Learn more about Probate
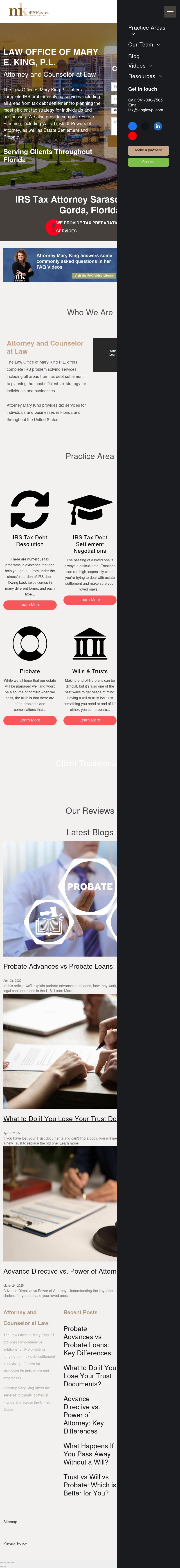This screenshot has height=1568, width=180. point(30,720)
